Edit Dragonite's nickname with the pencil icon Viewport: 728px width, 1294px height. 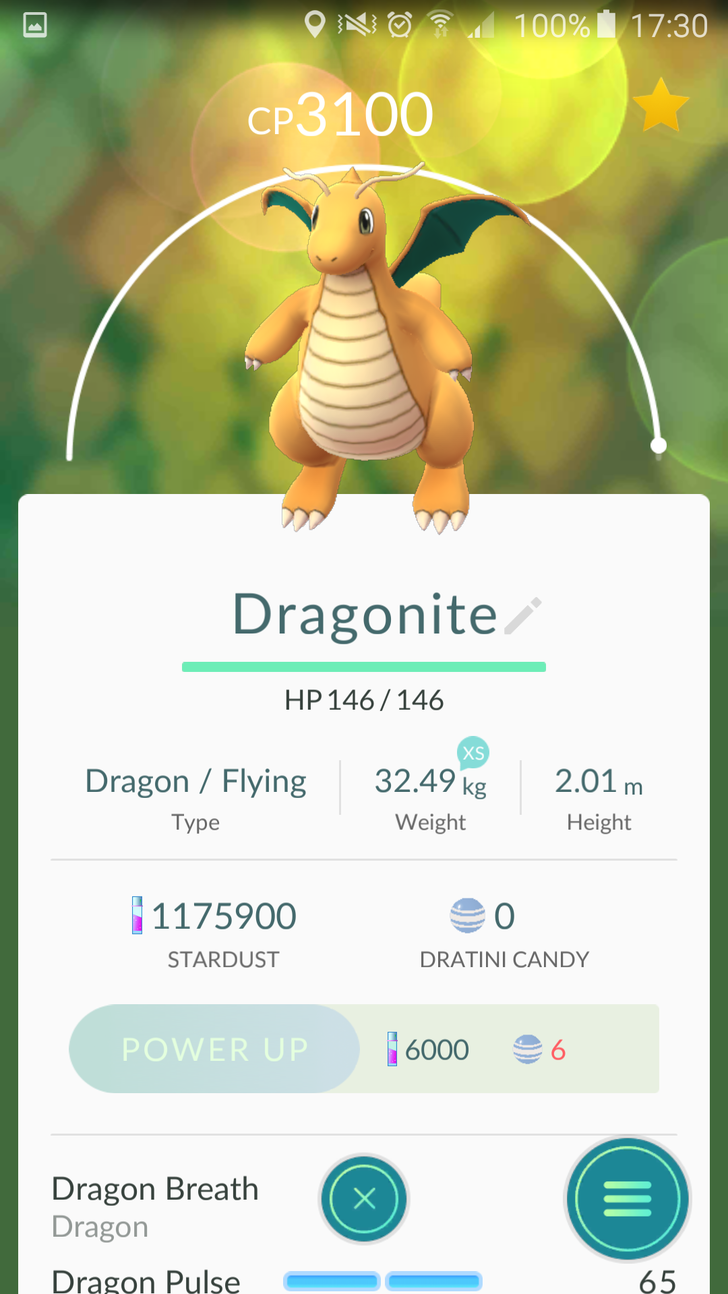[x=523, y=615]
